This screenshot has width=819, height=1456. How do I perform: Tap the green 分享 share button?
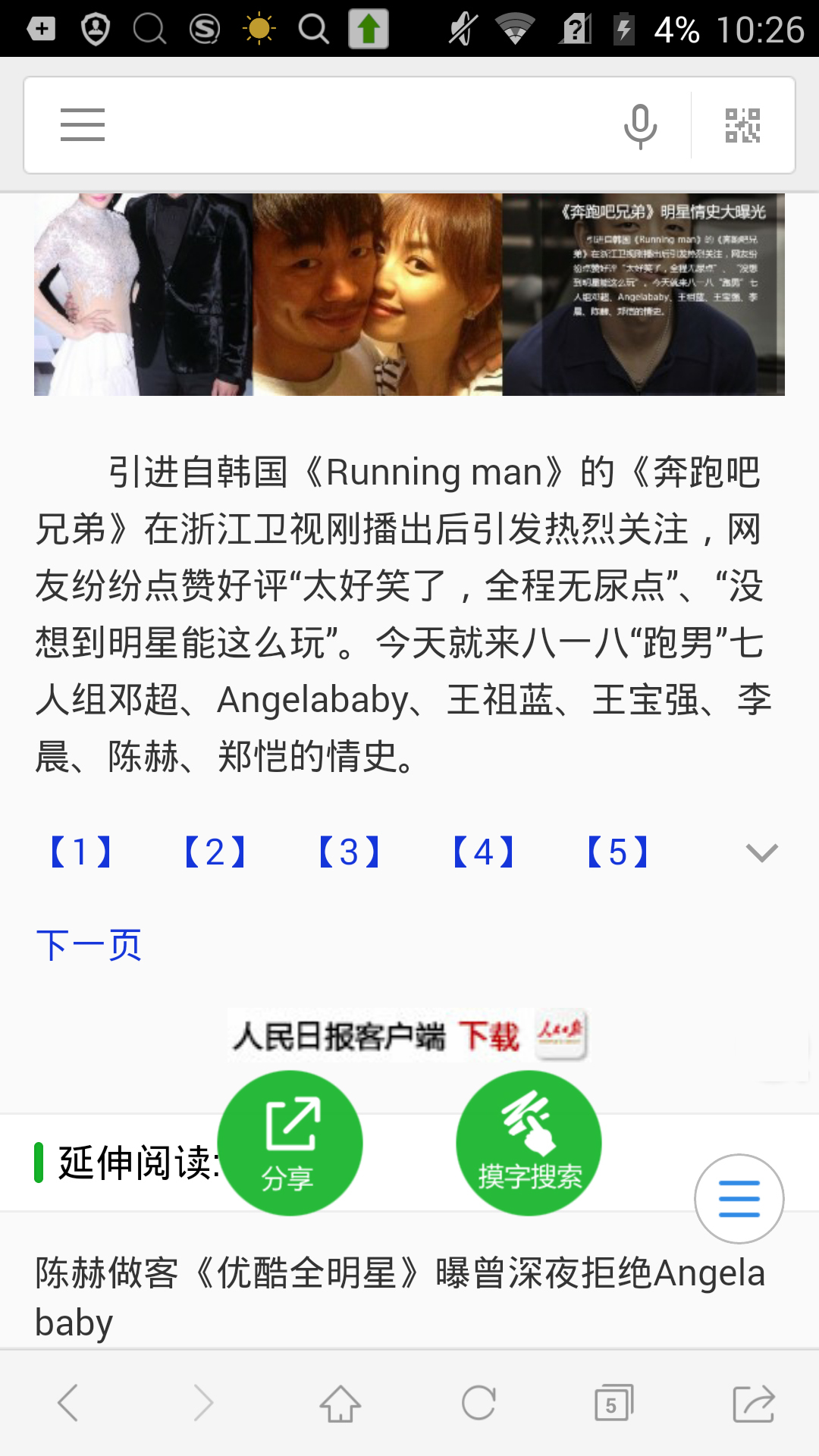290,1143
